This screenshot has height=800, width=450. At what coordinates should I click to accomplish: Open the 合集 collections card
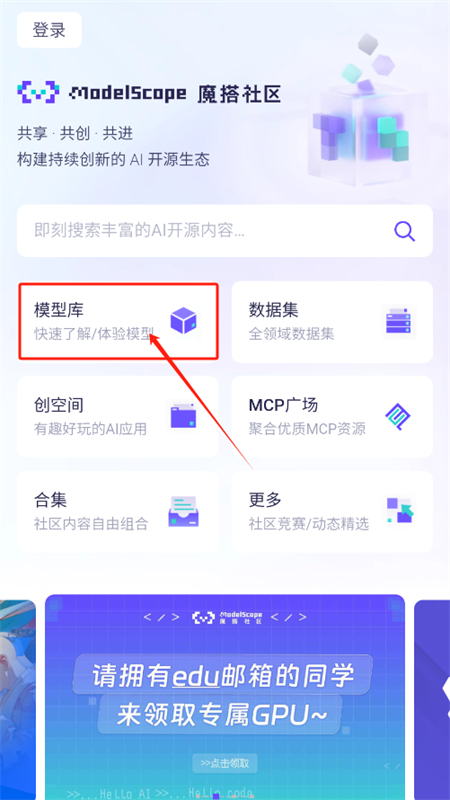point(118,511)
